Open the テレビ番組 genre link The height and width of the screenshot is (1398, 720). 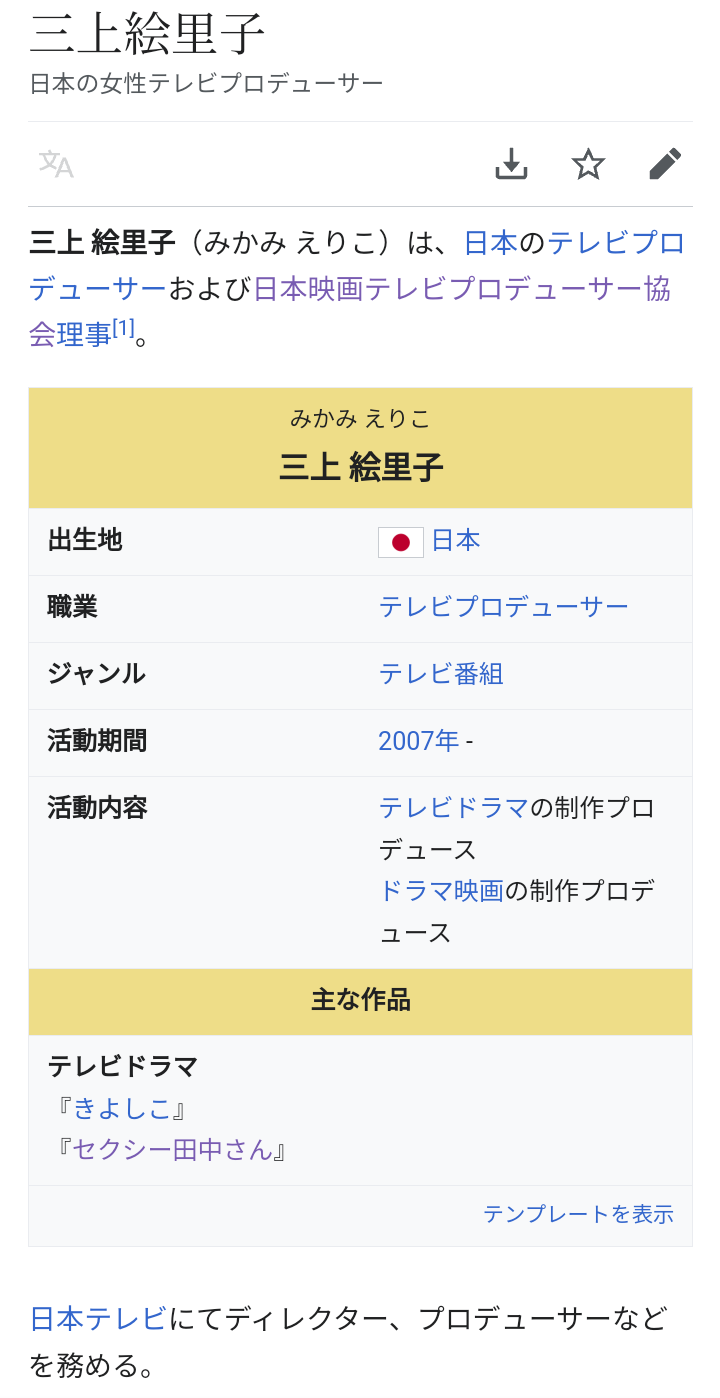(440, 674)
